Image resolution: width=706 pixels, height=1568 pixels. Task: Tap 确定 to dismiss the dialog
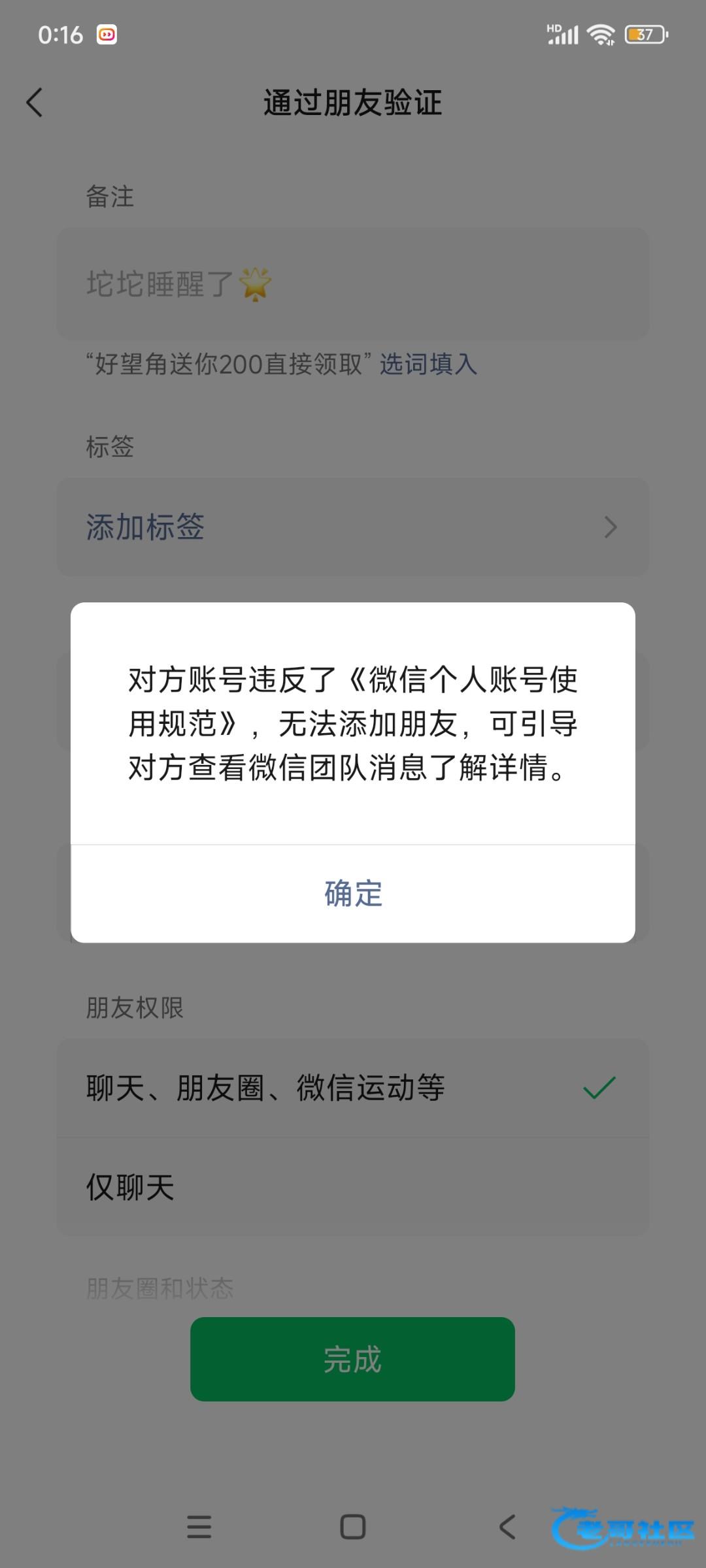(353, 893)
